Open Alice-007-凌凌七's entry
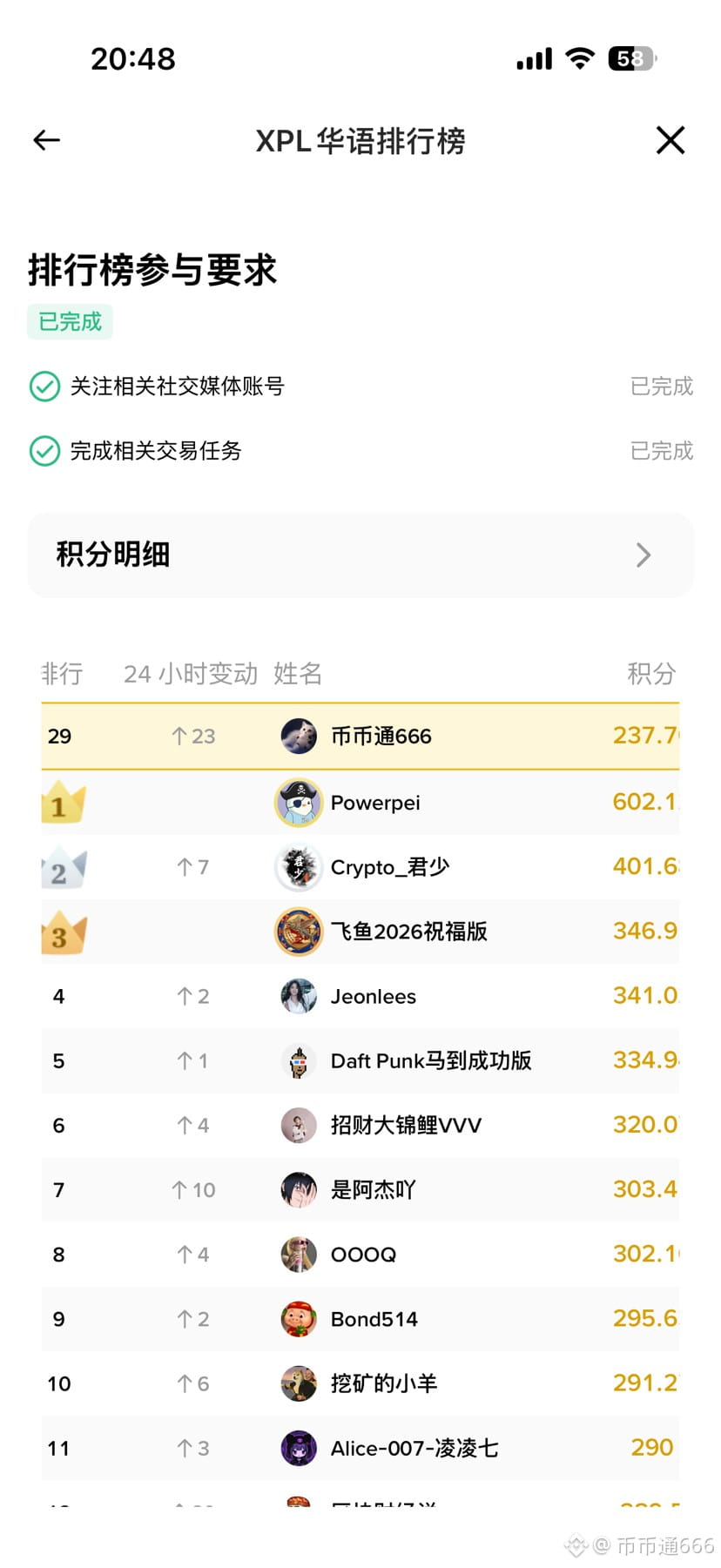 [x=360, y=1448]
